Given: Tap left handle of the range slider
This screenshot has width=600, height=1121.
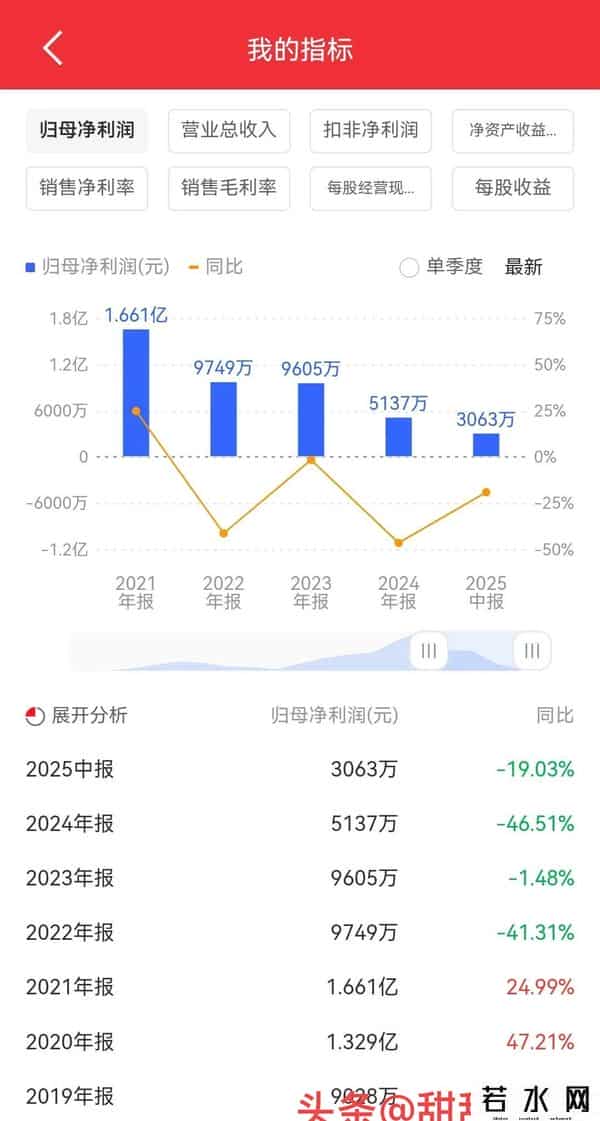Looking at the screenshot, I should point(429,651).
